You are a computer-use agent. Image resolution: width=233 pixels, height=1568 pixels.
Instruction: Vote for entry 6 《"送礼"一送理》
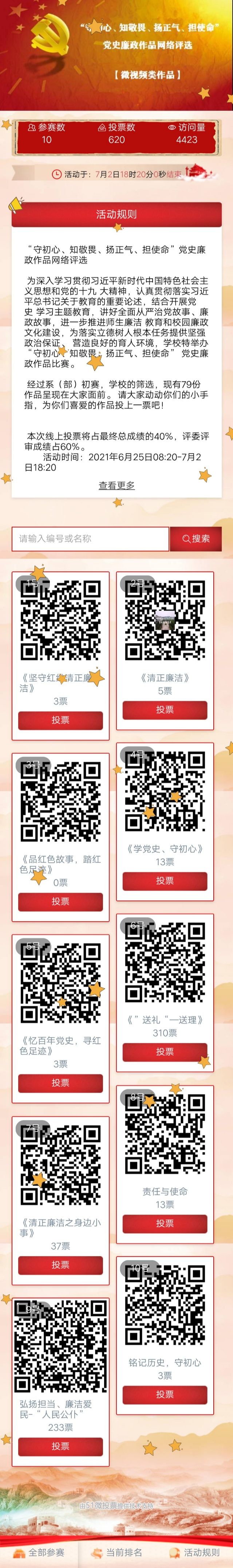pyautogui.click(x=165, y=1051)
